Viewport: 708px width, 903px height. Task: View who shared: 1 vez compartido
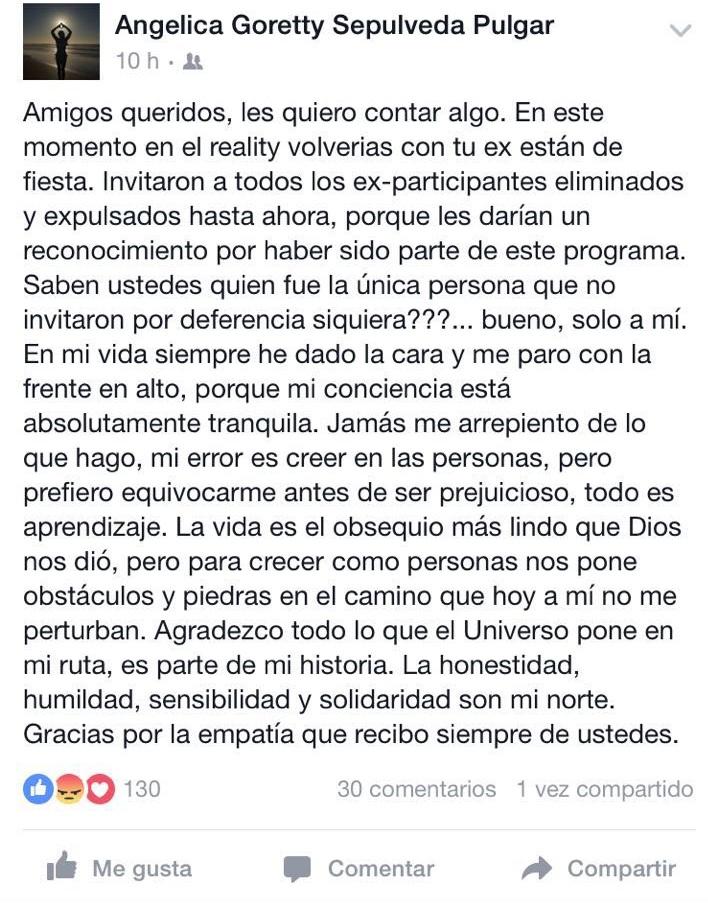click(604, 789)
